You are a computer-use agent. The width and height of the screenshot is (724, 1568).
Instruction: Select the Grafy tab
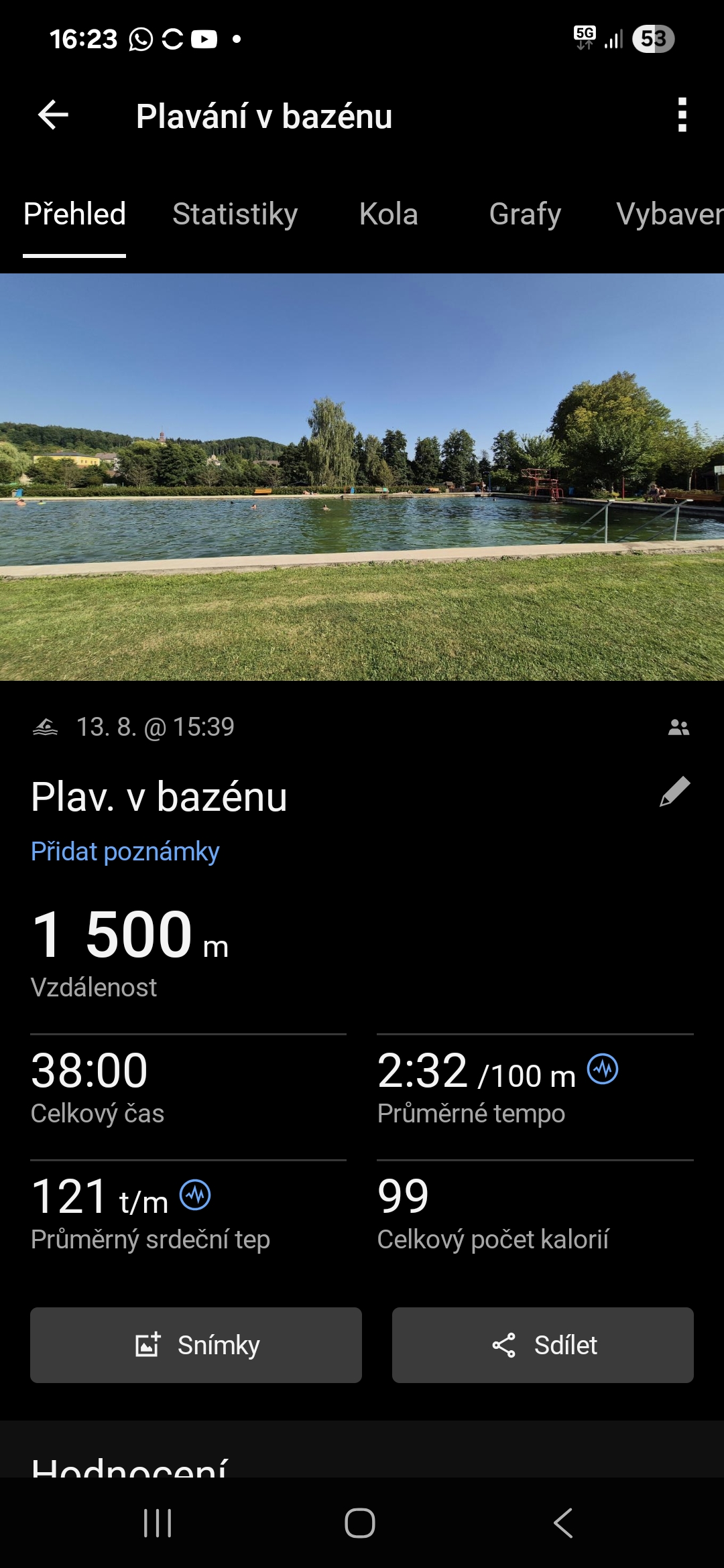pos(525,214)
